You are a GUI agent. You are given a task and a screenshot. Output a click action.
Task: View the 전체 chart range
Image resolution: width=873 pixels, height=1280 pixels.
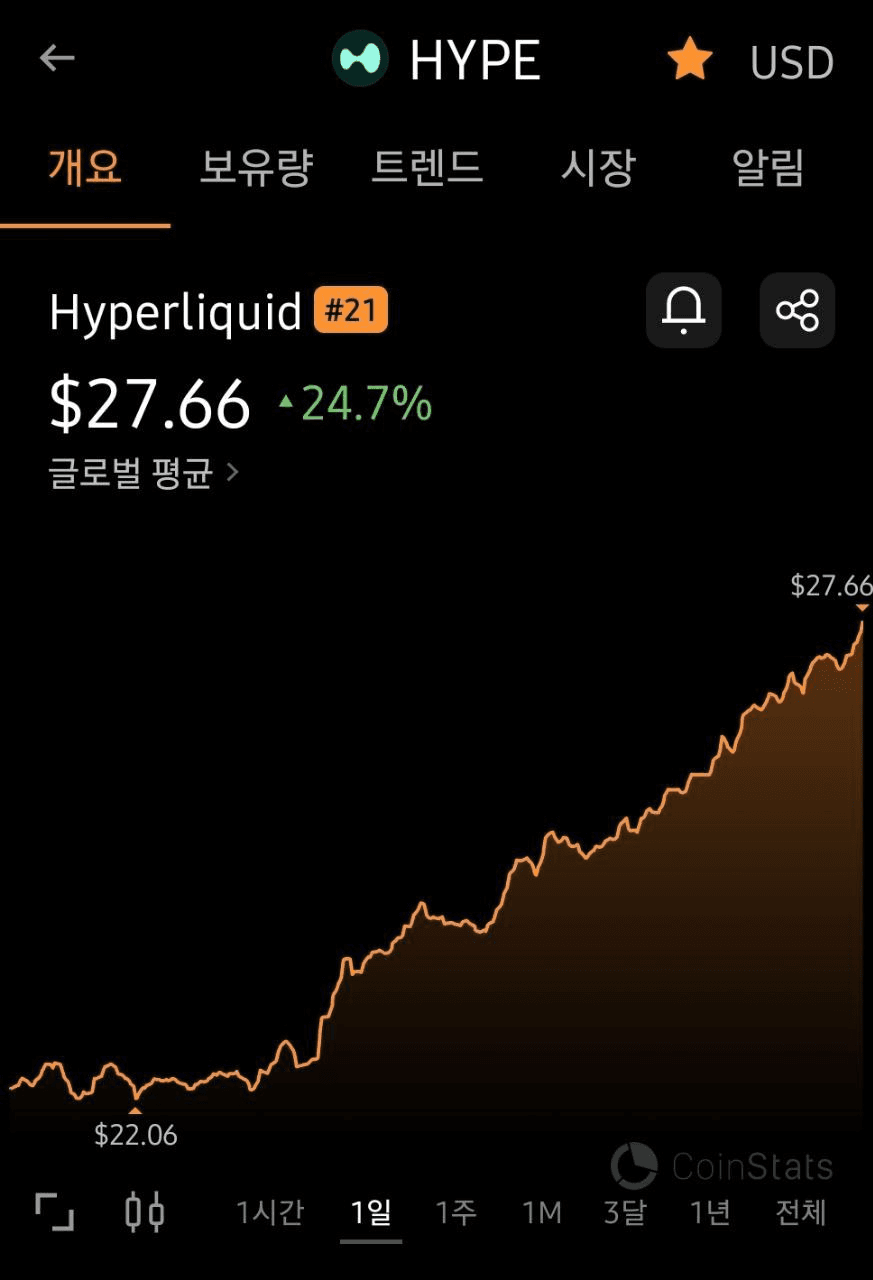(801, 1213)
